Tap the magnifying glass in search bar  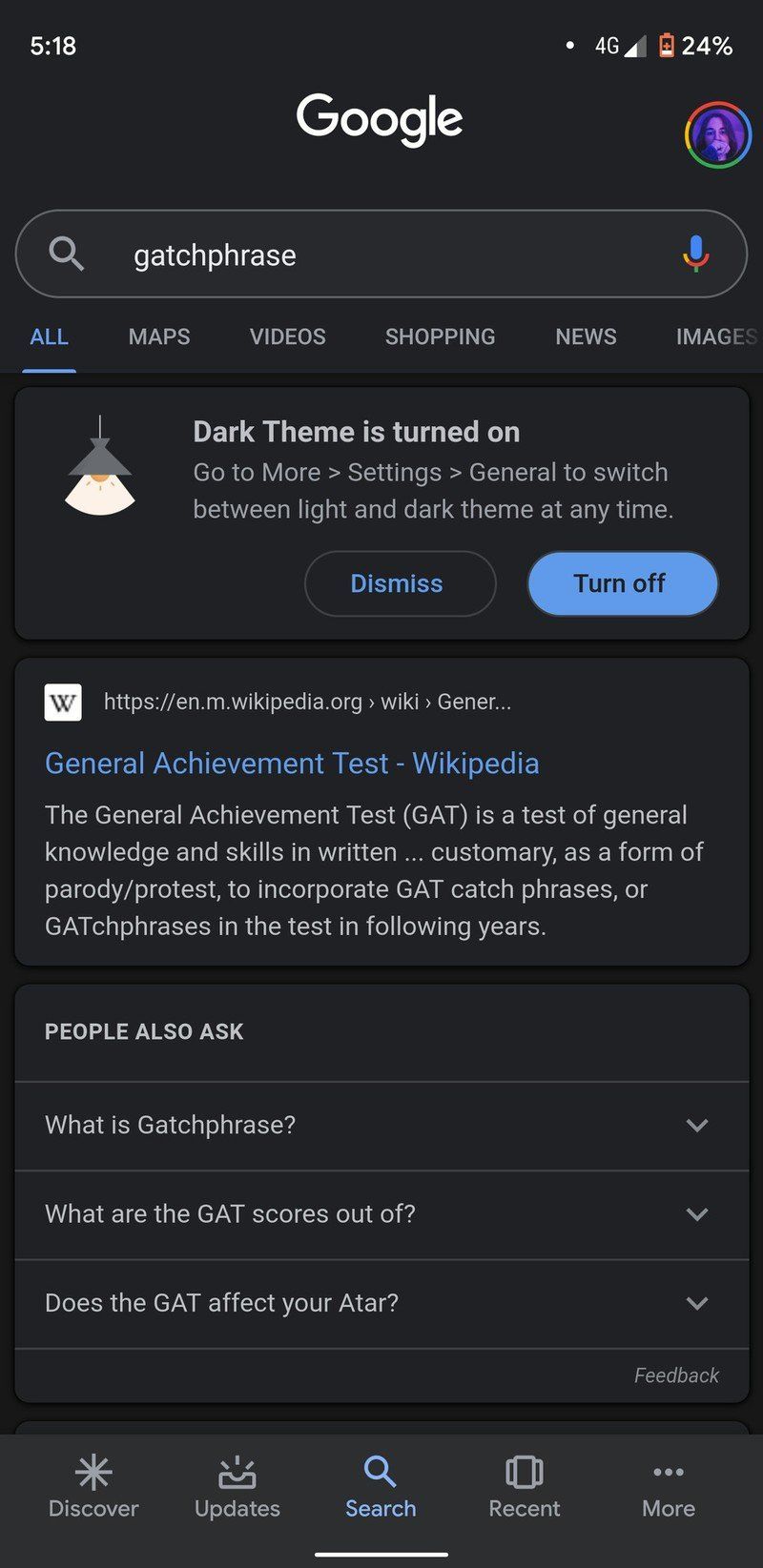(66, 254)
